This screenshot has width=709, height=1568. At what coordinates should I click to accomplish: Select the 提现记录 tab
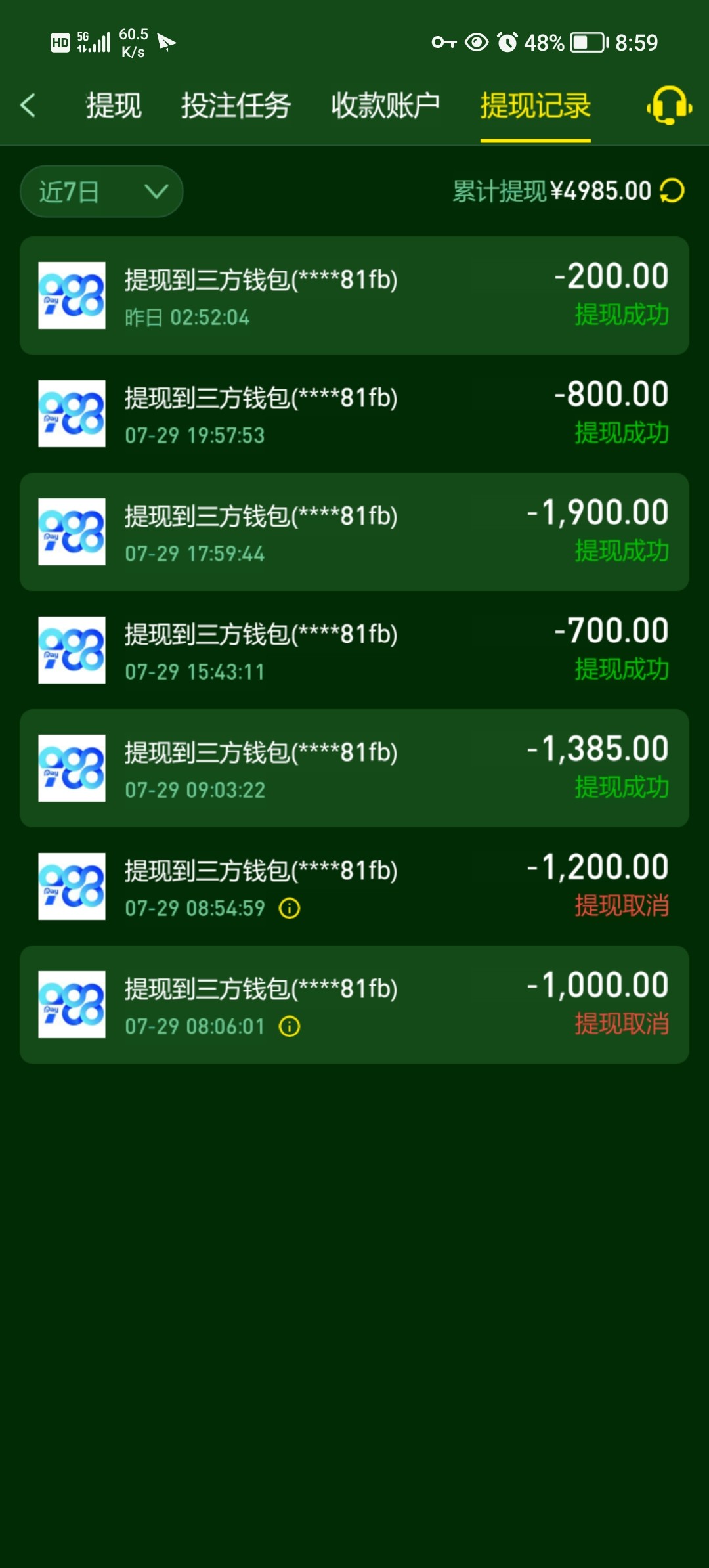pos(535,105)
